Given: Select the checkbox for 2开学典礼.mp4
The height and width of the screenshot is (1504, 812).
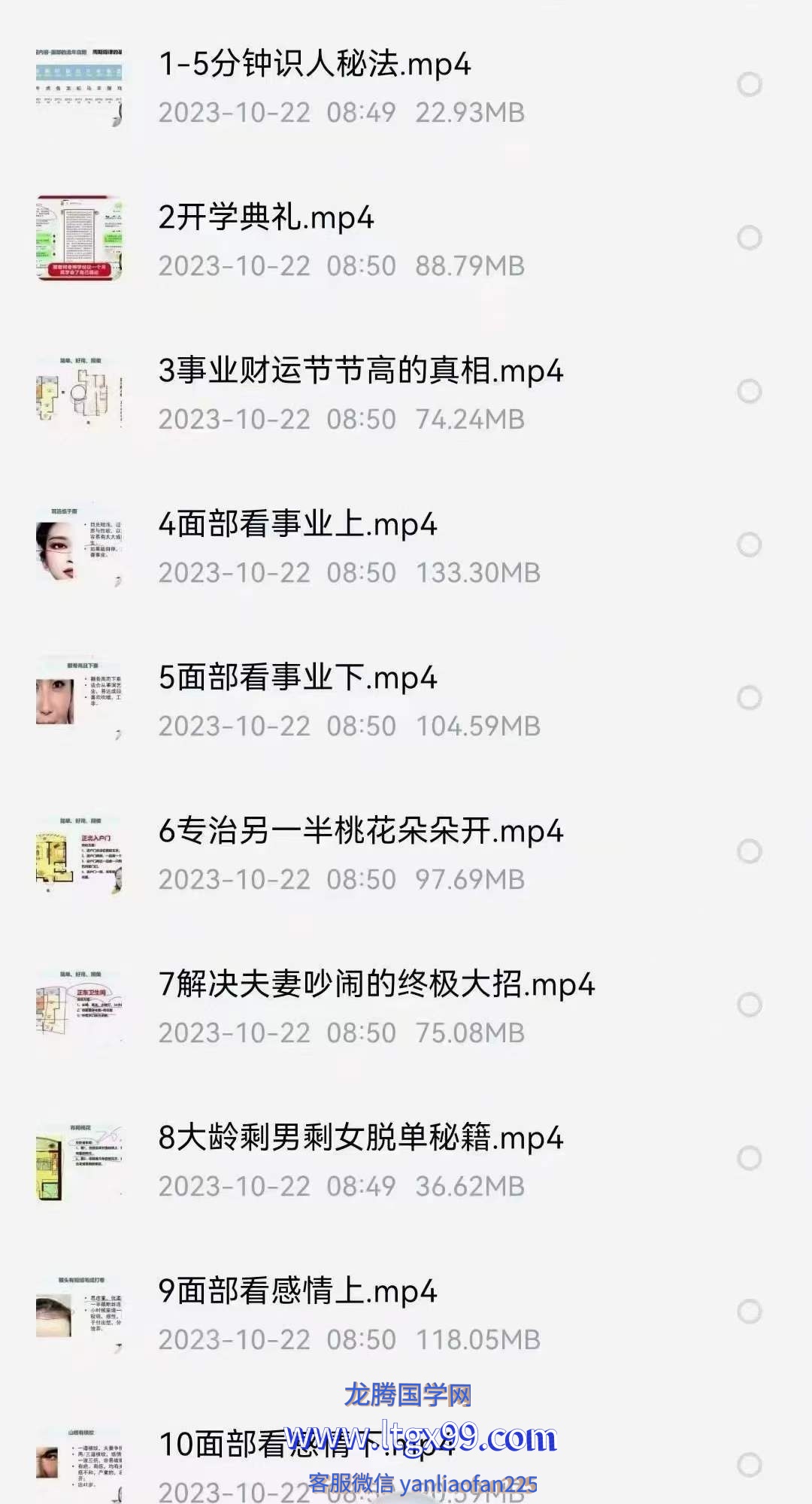Looking at the screenshot, I should (749, 238).
